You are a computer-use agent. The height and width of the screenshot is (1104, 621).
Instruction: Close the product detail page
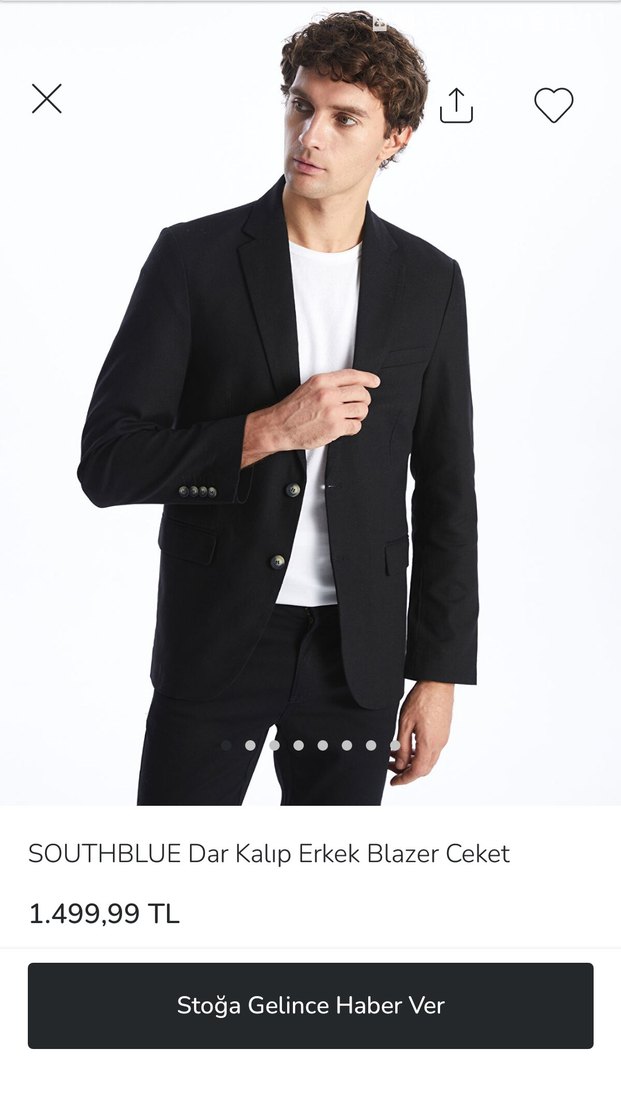(47, 99)
